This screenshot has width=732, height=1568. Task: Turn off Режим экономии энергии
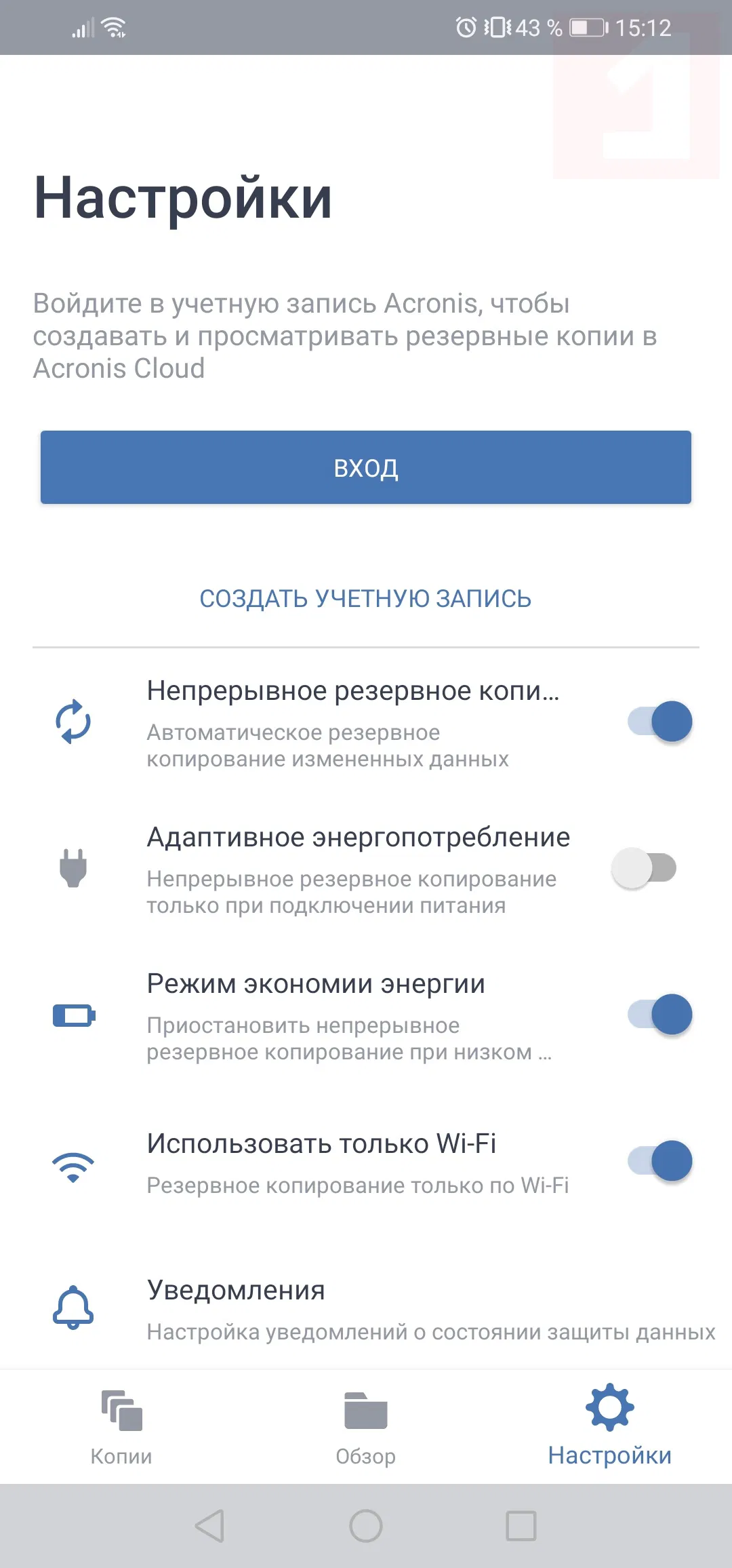659,1015
